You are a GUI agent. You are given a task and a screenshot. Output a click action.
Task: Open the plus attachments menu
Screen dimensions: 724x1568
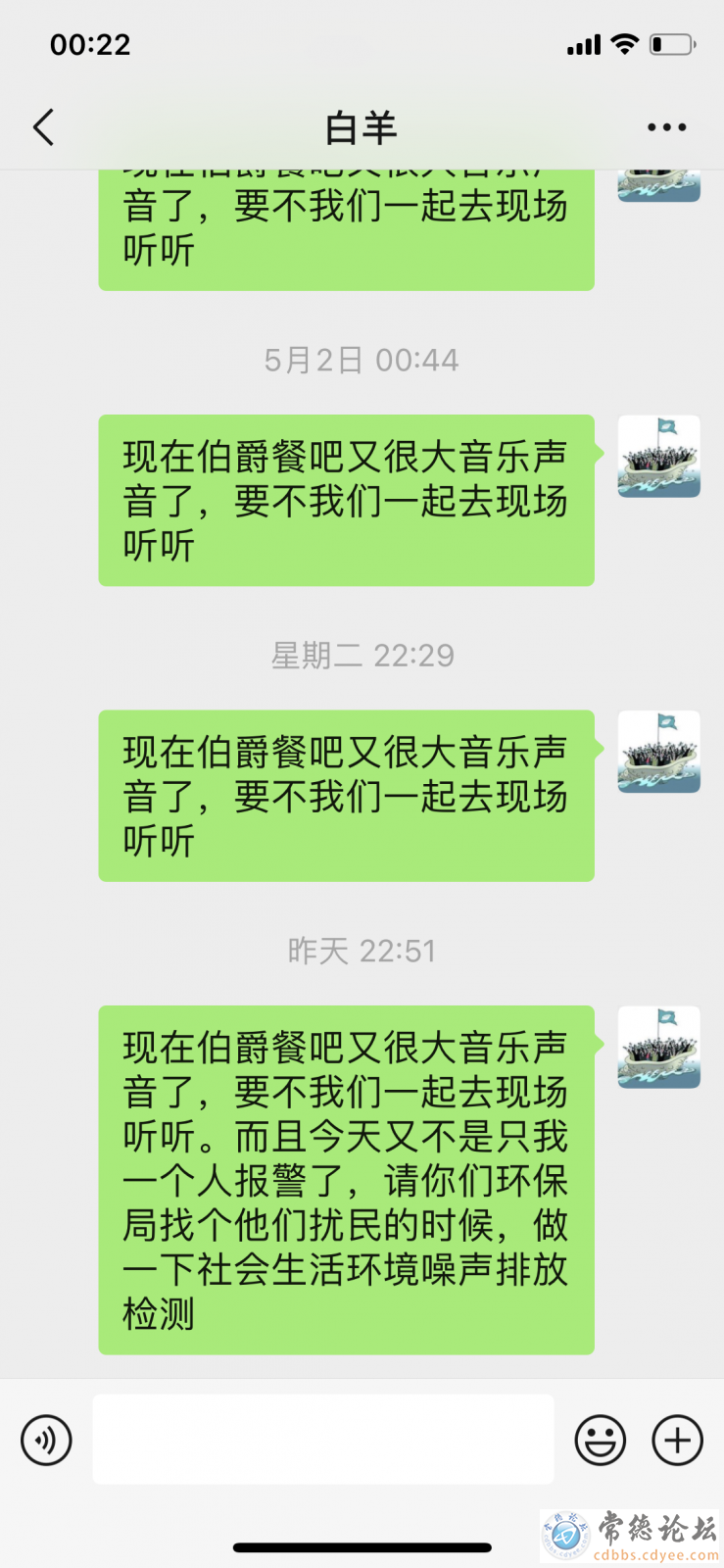678,1440
